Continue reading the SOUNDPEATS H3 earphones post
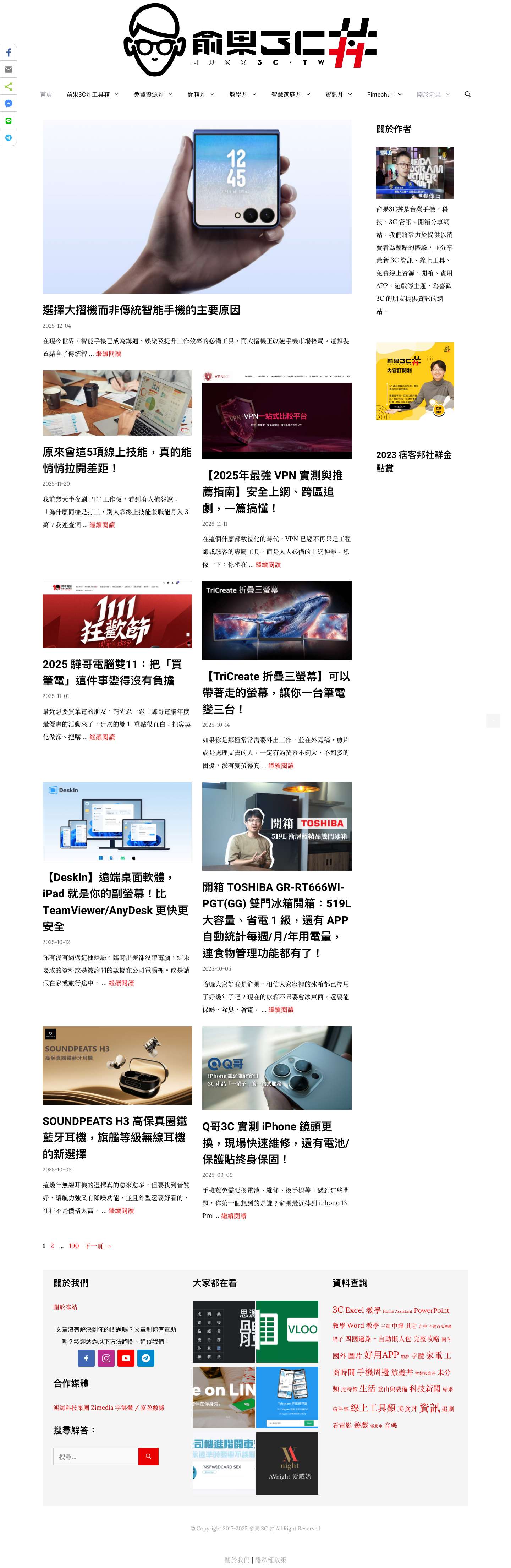 (x=121, y=1211)
